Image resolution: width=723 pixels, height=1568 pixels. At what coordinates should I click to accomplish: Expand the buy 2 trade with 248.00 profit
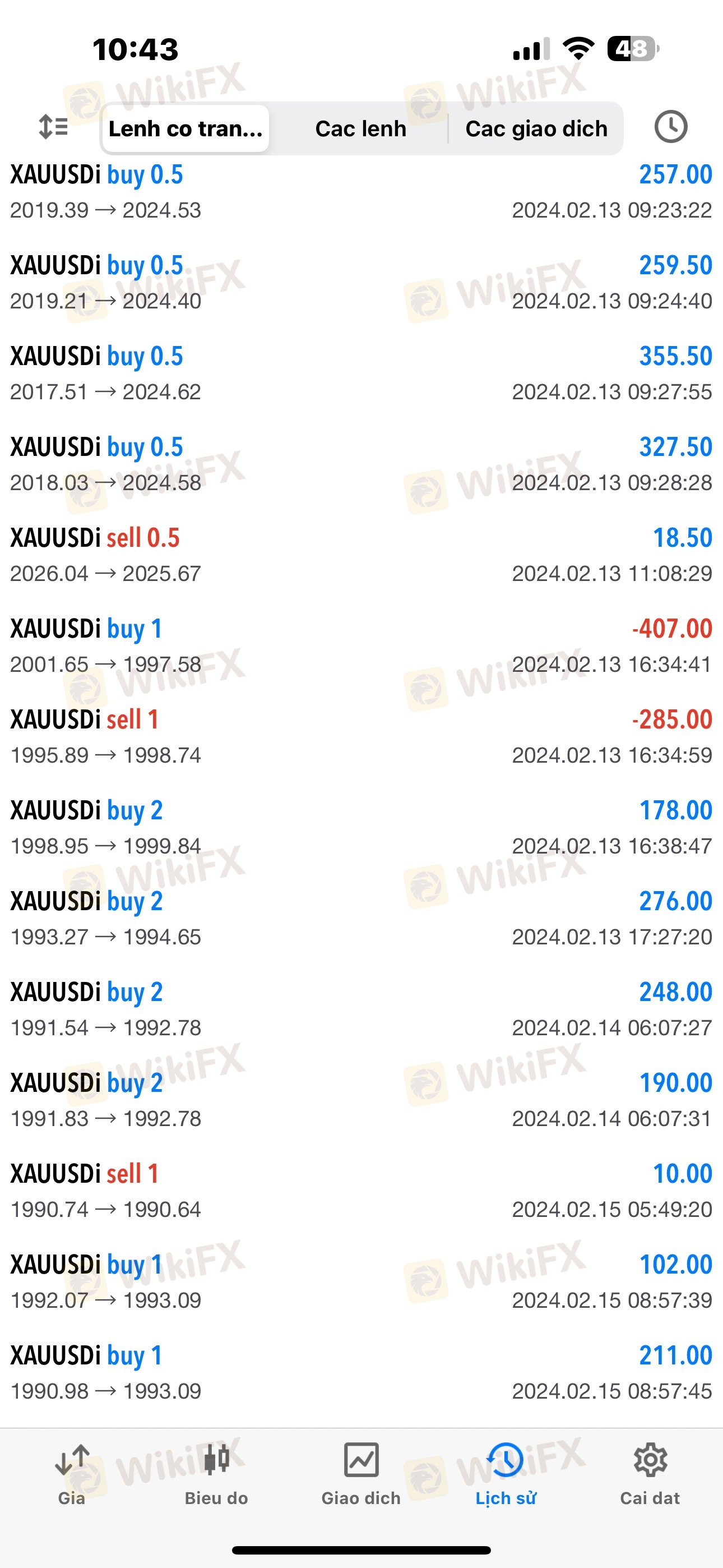pyautogui.click(x=361, y=1009)
